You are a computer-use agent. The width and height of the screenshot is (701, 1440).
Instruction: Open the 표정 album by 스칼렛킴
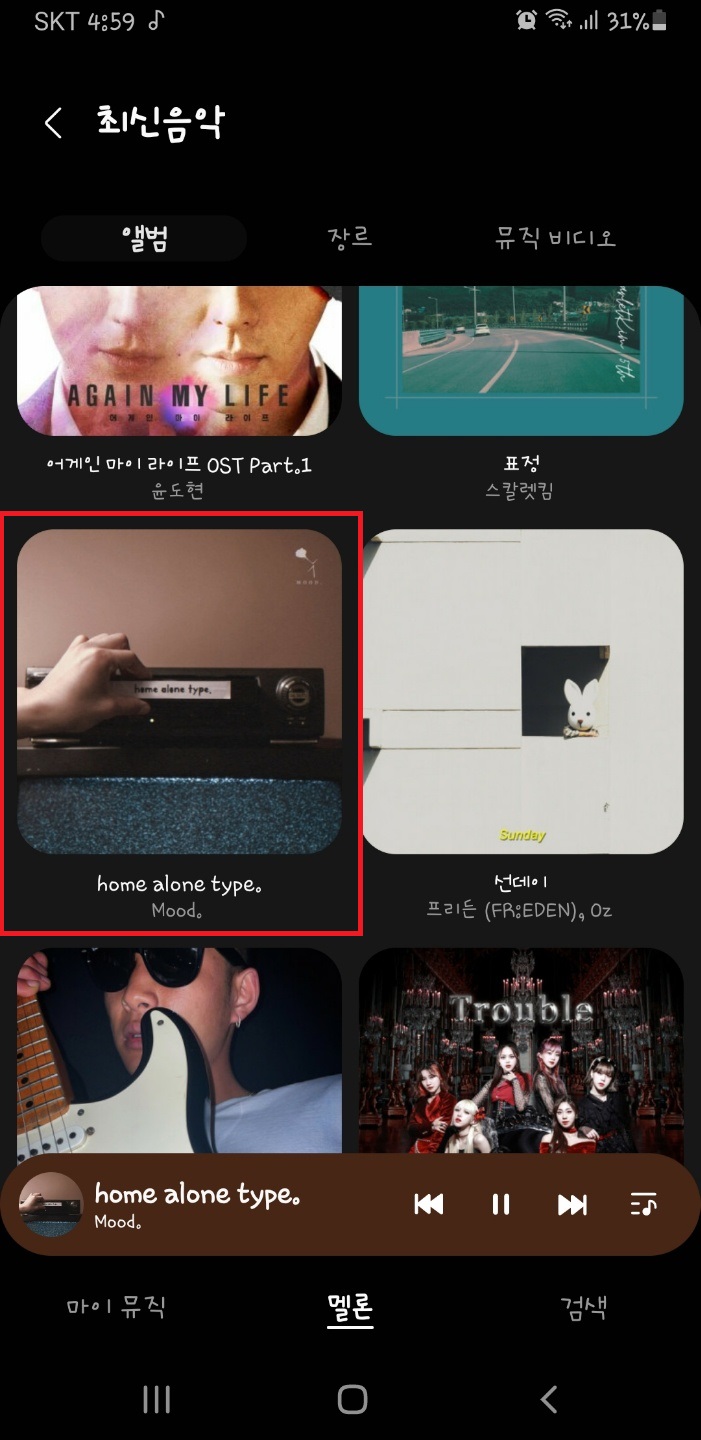click(x=521, y=370)
